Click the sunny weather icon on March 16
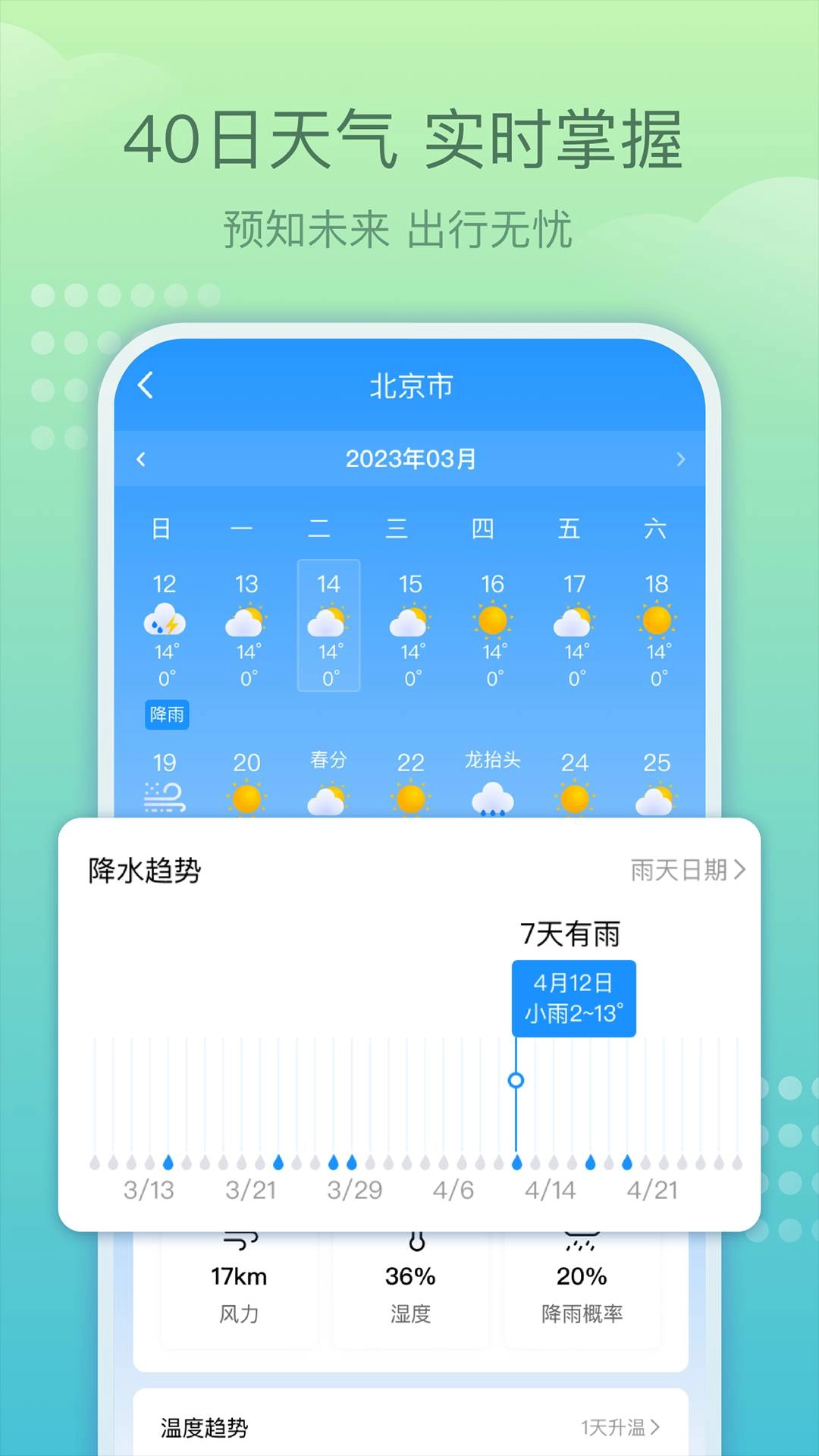819x1456 pixels. 493,620
